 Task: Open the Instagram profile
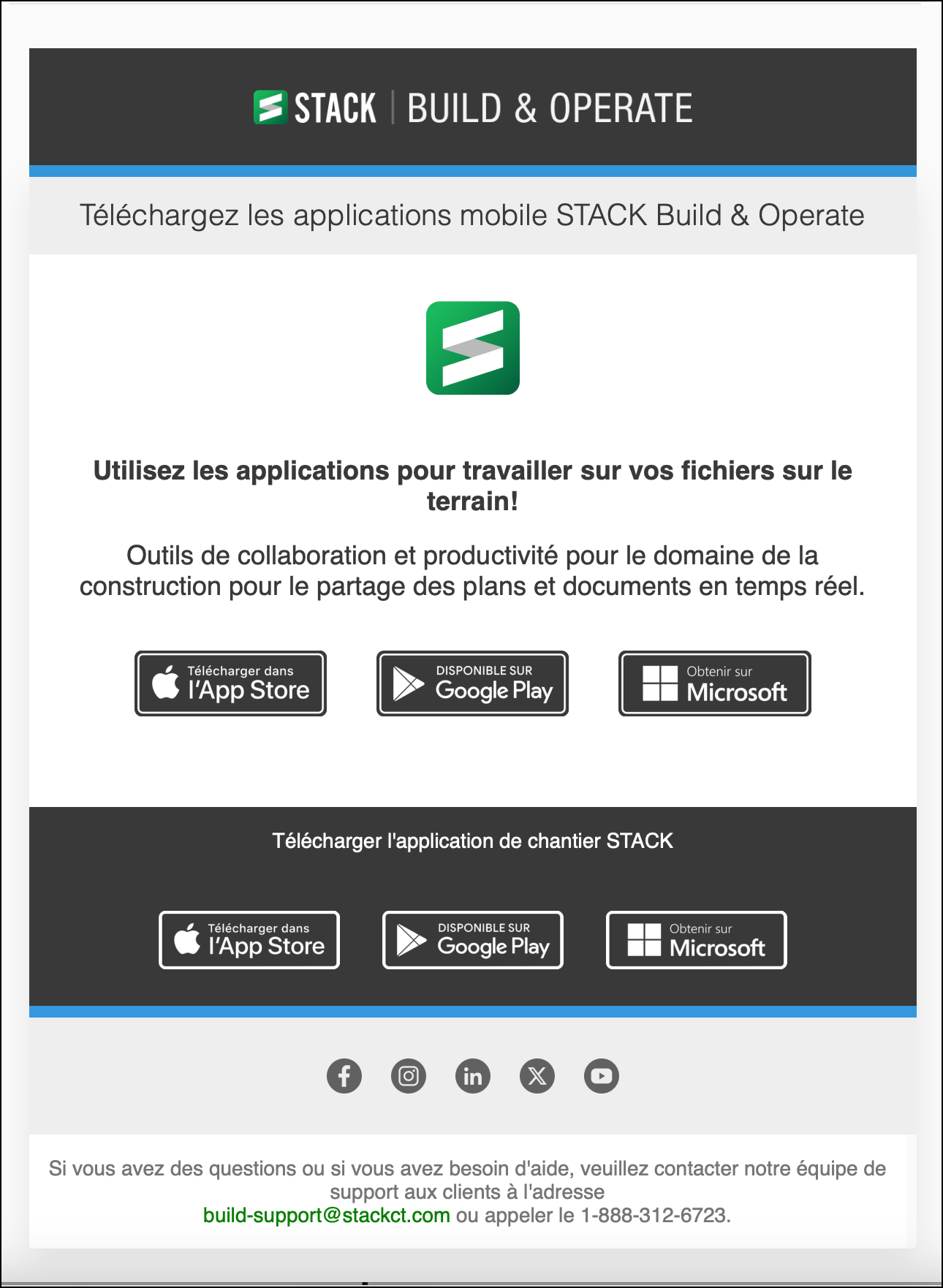(409, 1076)
